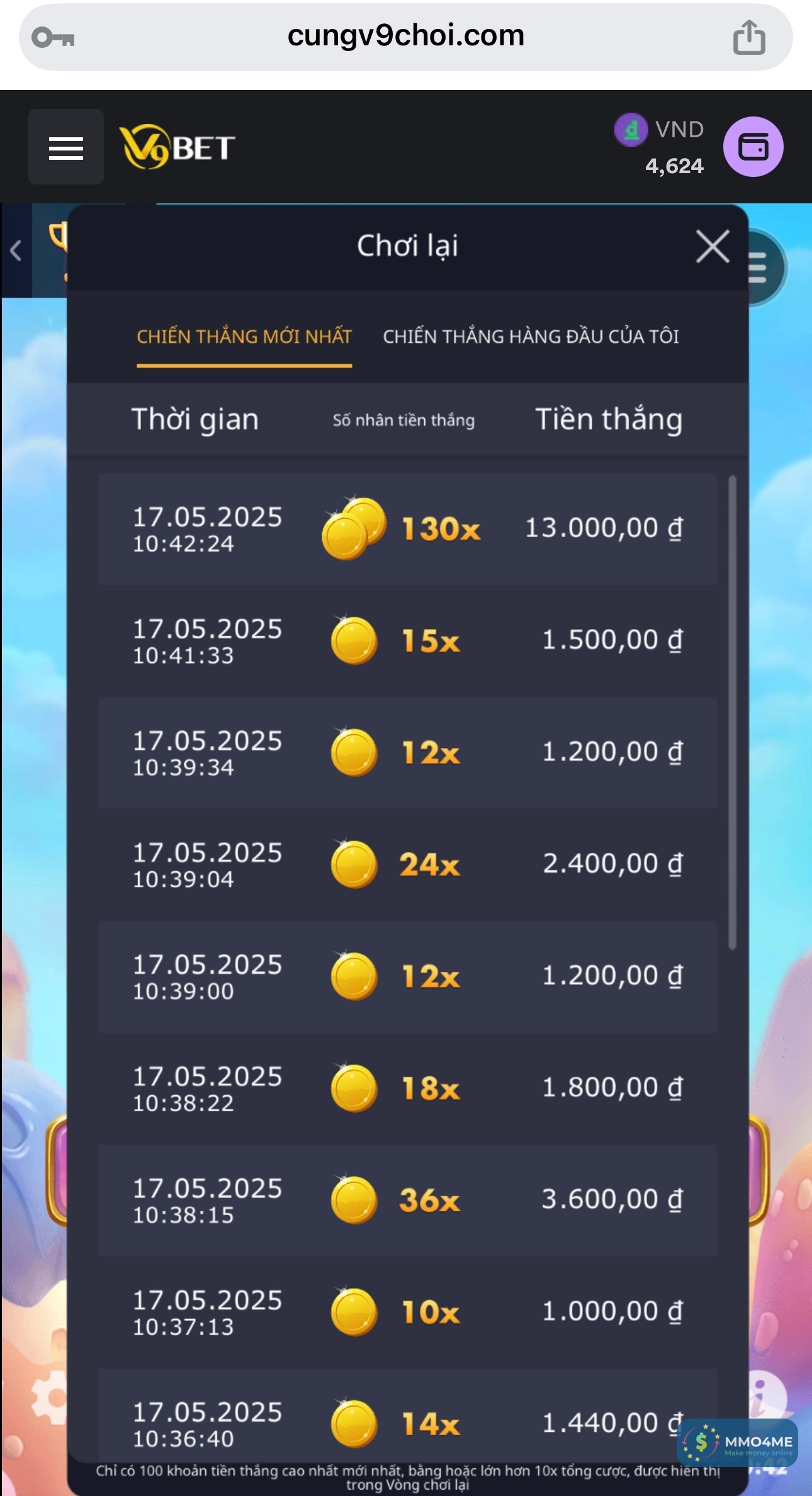This screenshot has width=812, height=1496.
Task: Open the purple wallet button
Action: point(753,147)
